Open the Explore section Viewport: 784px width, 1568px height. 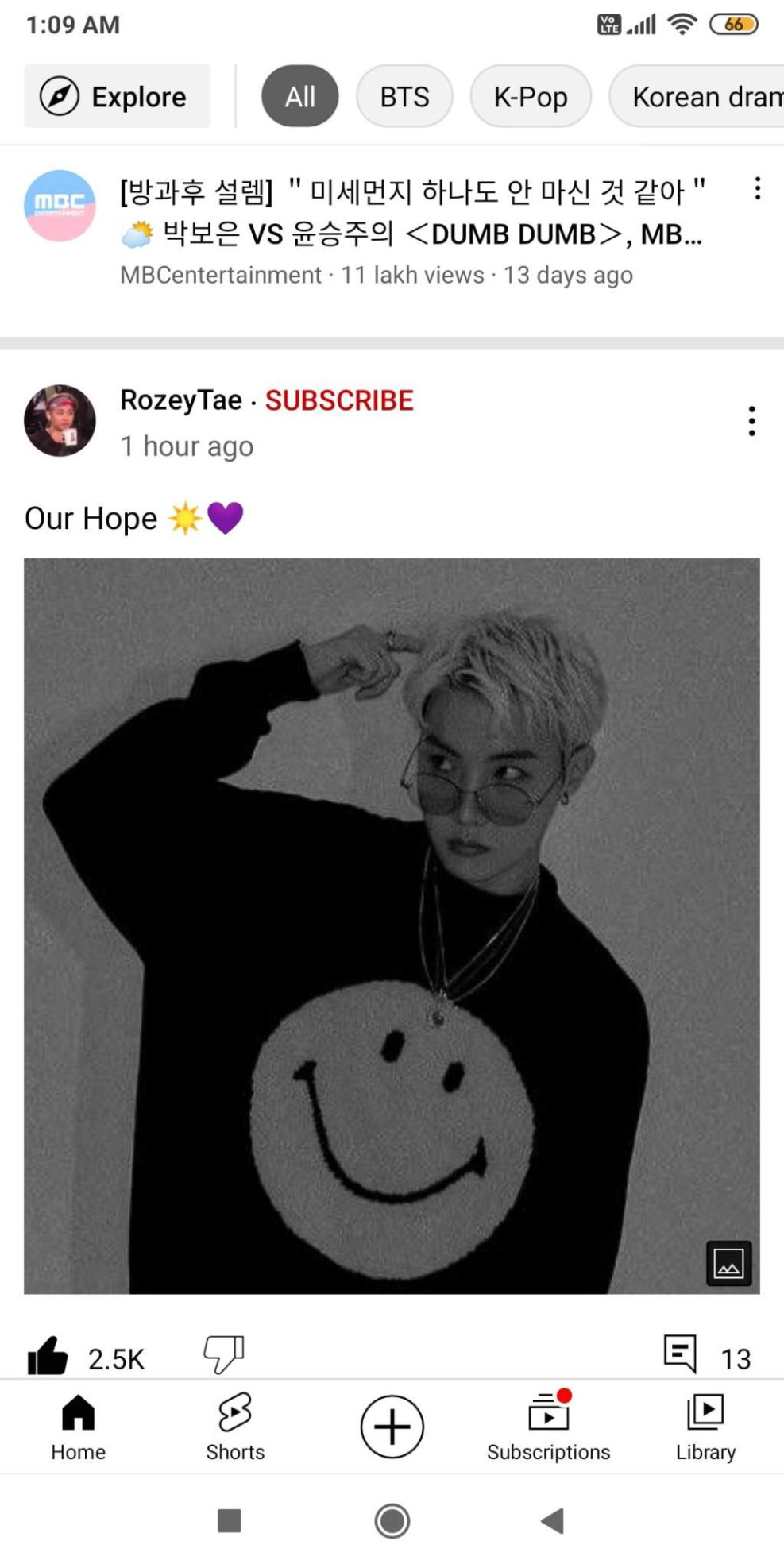click(117, 96)
